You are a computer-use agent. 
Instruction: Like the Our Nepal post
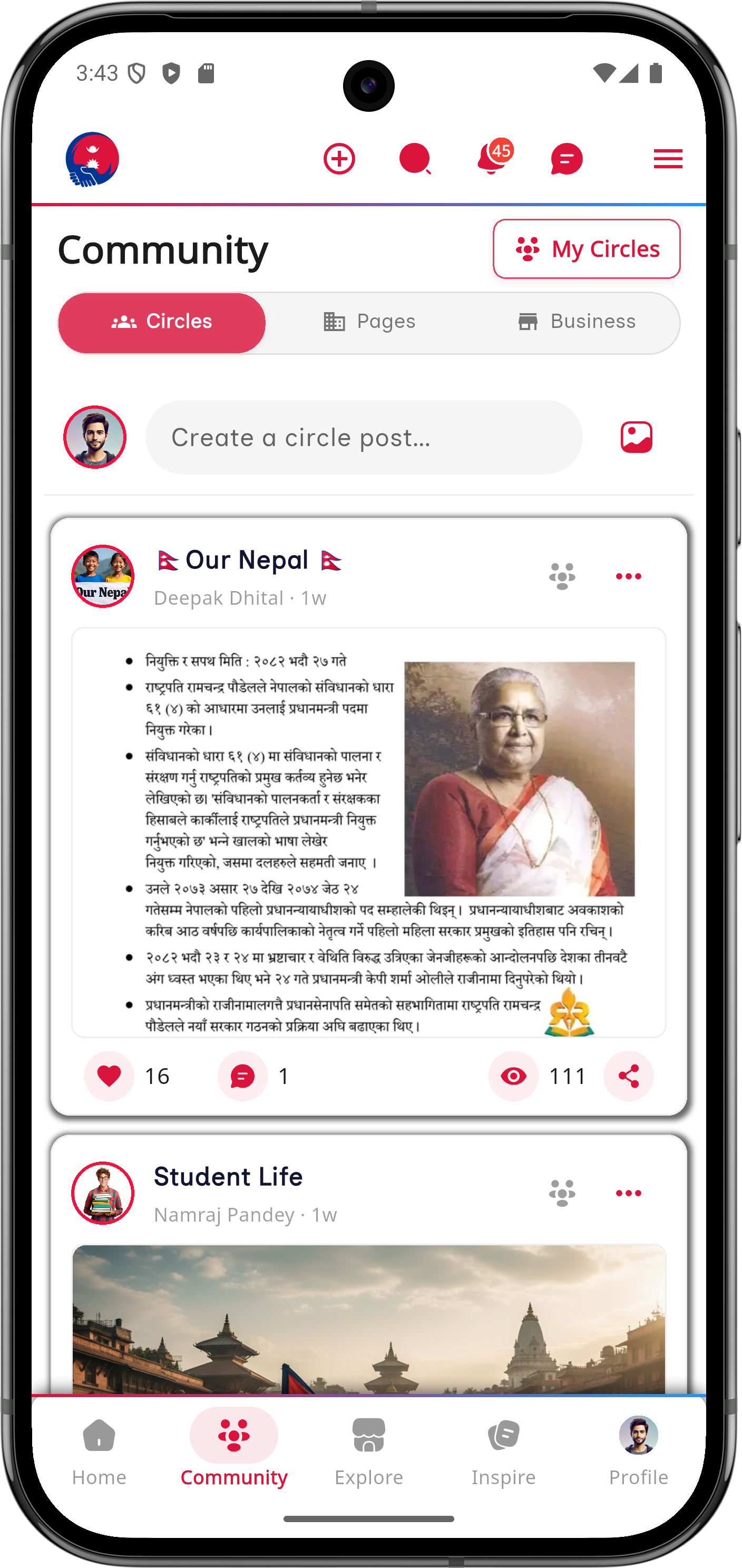[x=109, y=1076]
